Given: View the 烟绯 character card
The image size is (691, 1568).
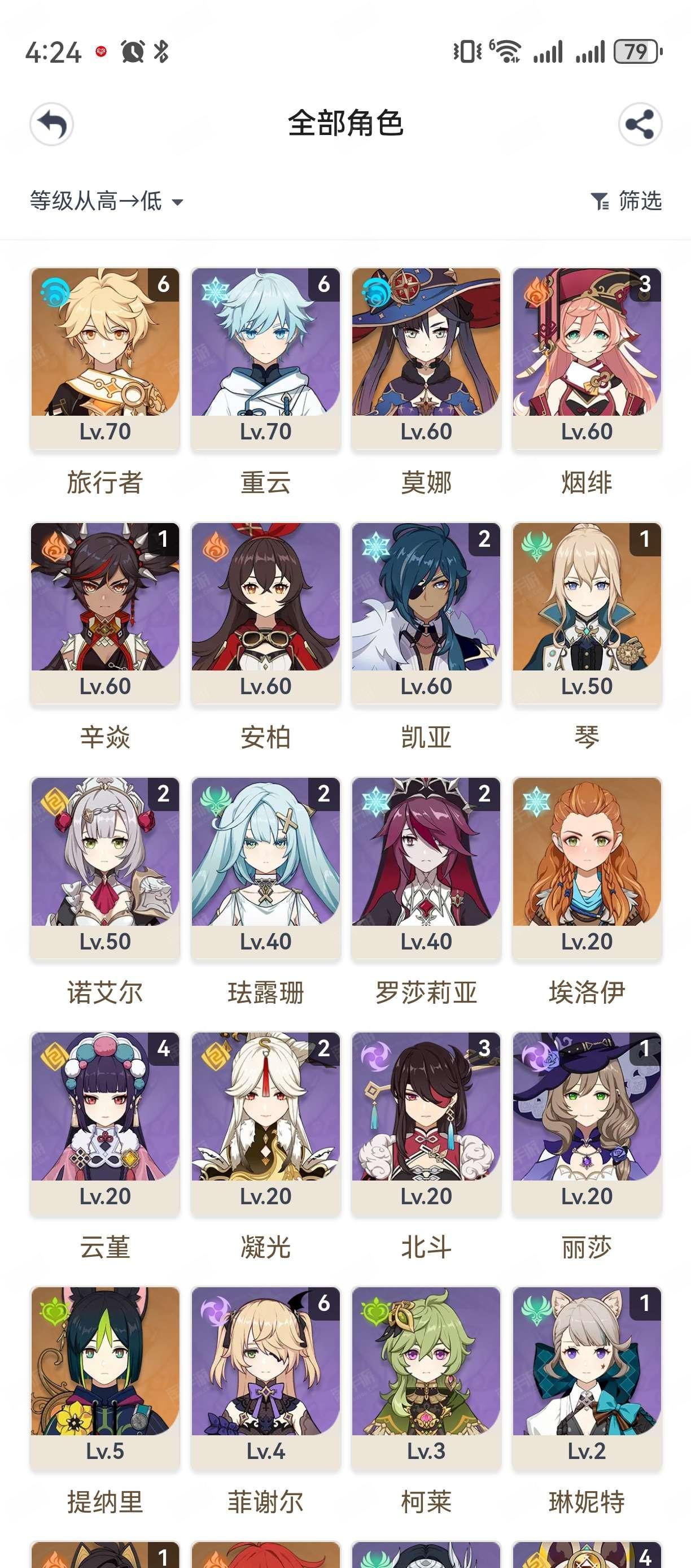Looking at the screenshot, I should tap(587, 359).
